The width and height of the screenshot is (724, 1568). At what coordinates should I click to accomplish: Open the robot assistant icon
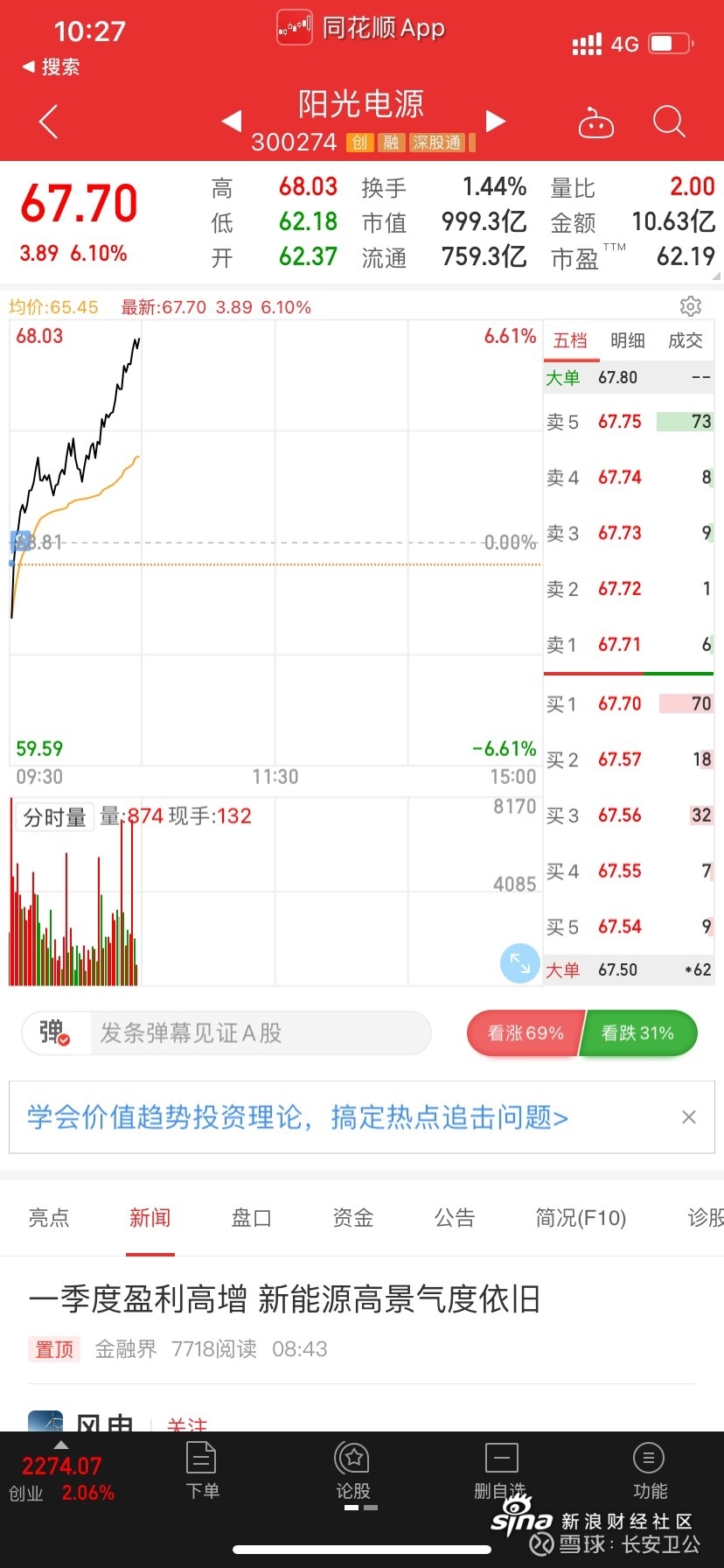596,123
